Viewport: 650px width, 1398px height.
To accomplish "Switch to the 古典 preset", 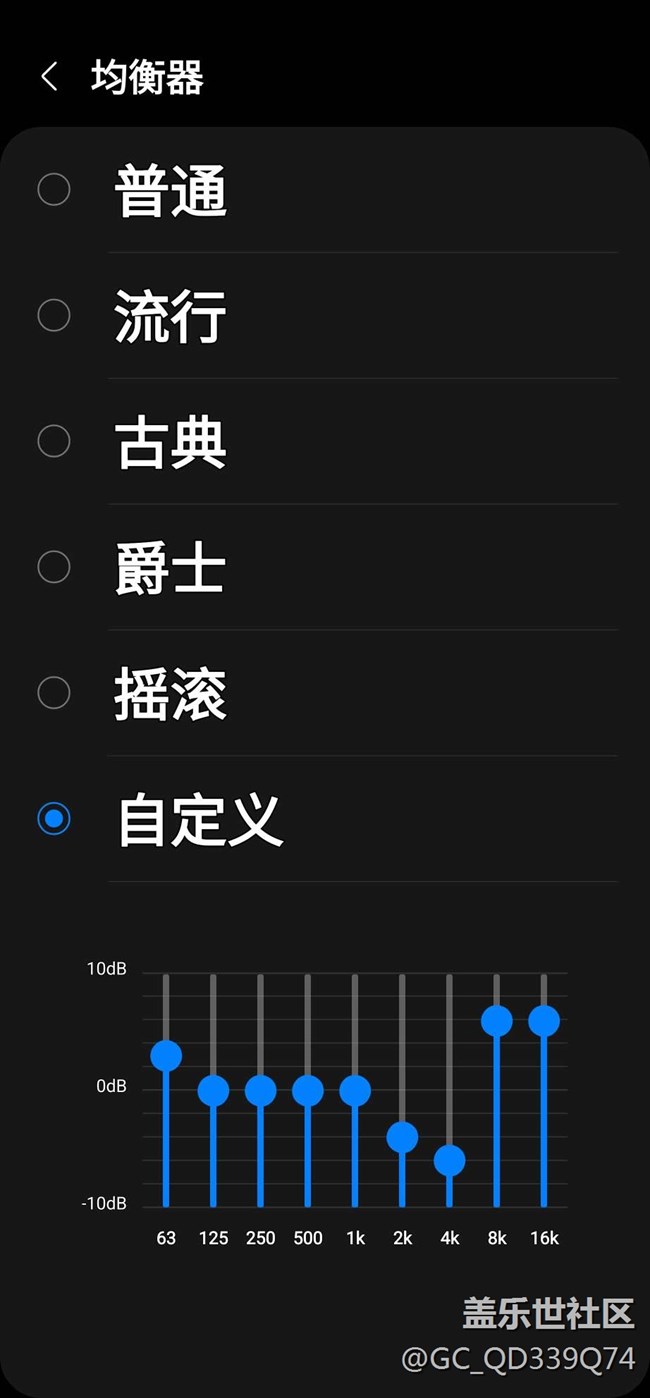I will pos(54,442).
